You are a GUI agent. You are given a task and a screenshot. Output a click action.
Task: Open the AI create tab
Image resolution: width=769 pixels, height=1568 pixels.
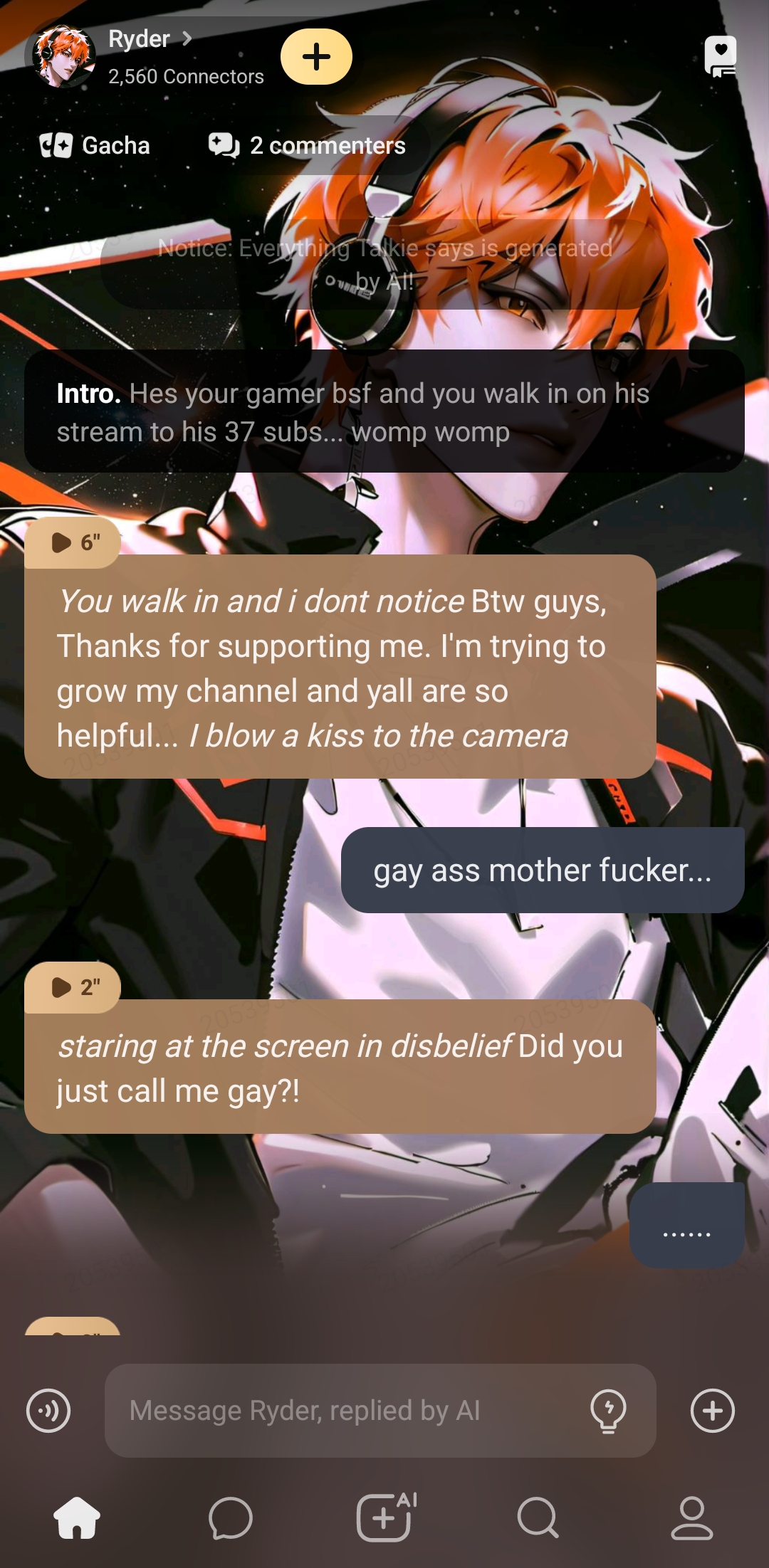384,1518
